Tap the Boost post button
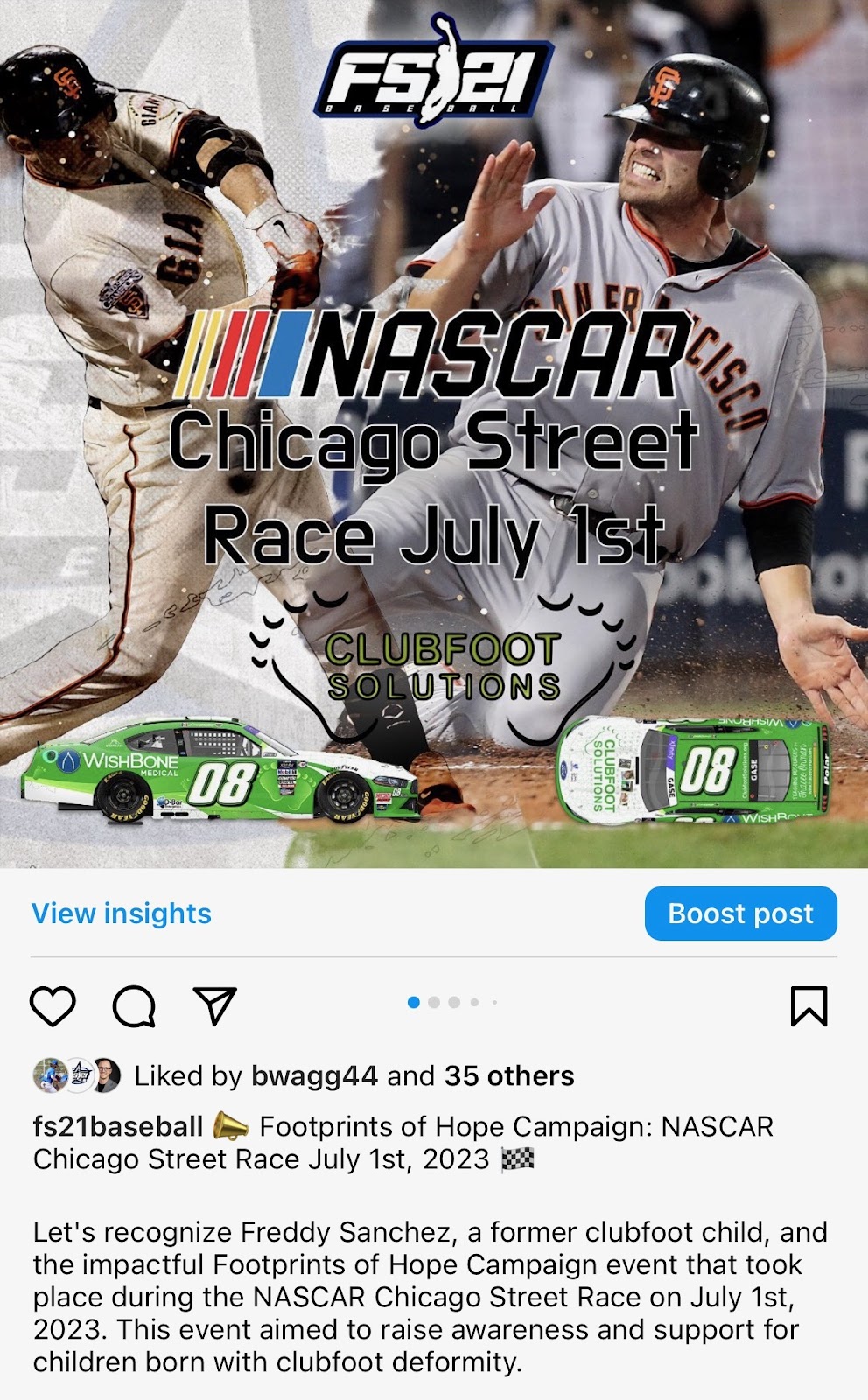This screenshot has height=1400, width=868. pyautogui.click(x=740, y=913)
